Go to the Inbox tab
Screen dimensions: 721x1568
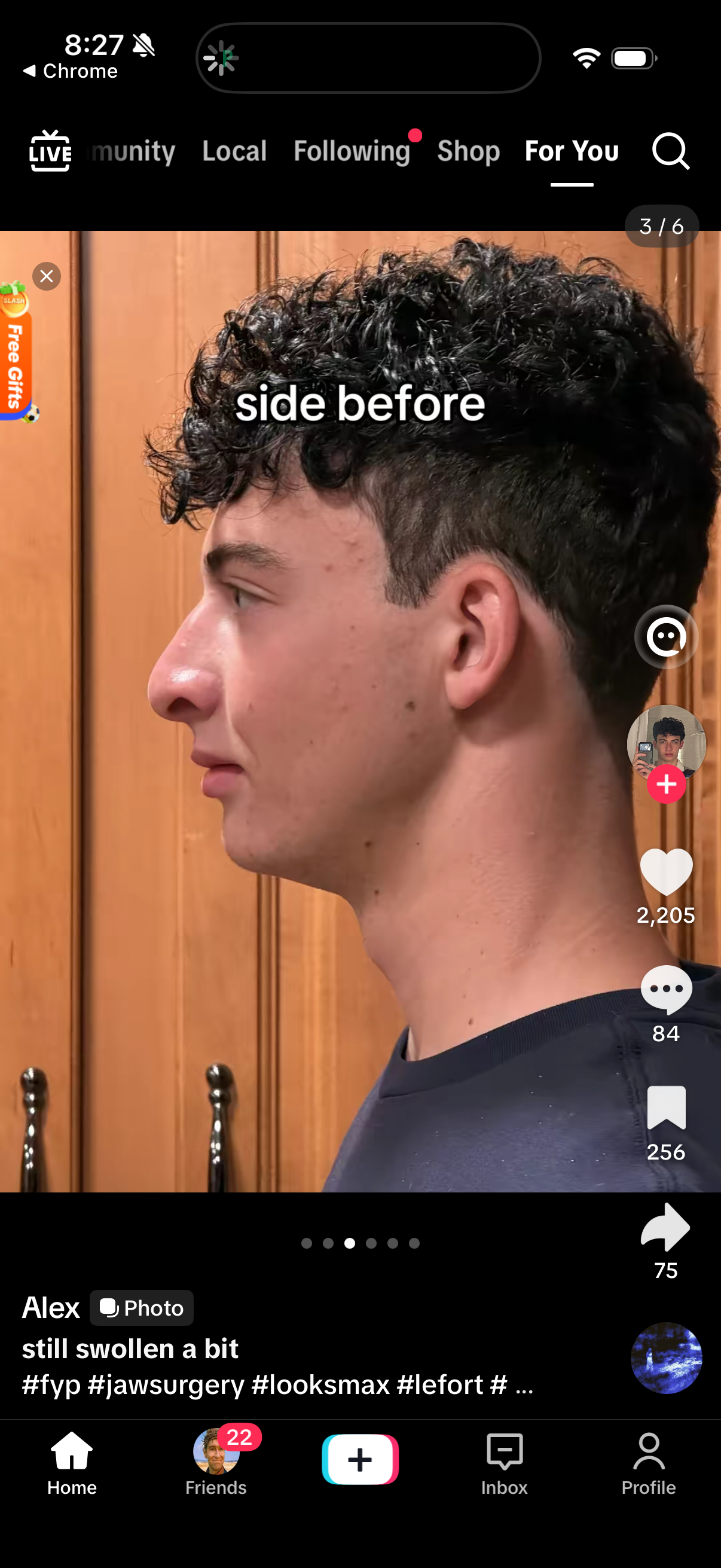pyautogui.click(x=505, y=1463)
